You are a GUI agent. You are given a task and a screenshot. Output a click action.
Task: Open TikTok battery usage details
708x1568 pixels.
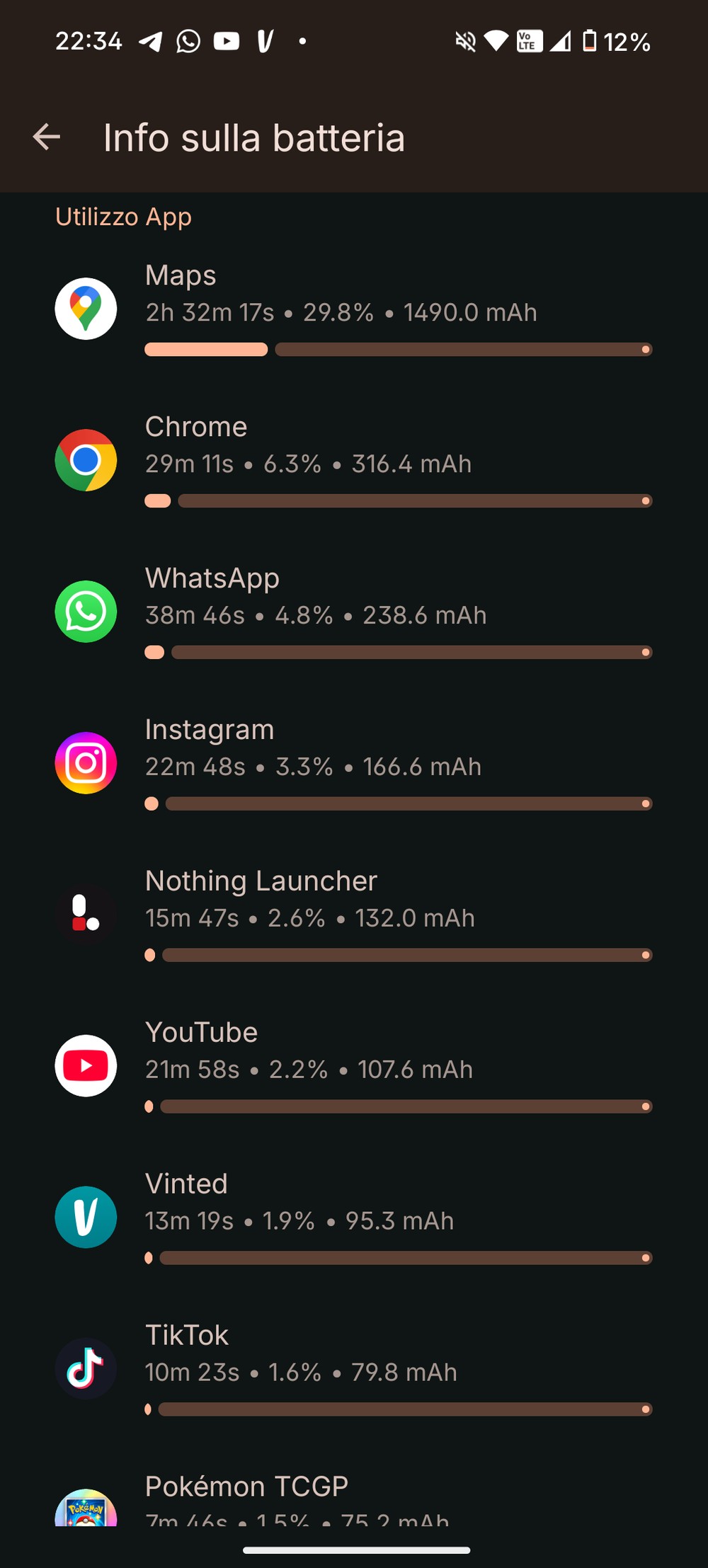[x=354, y=1370]
